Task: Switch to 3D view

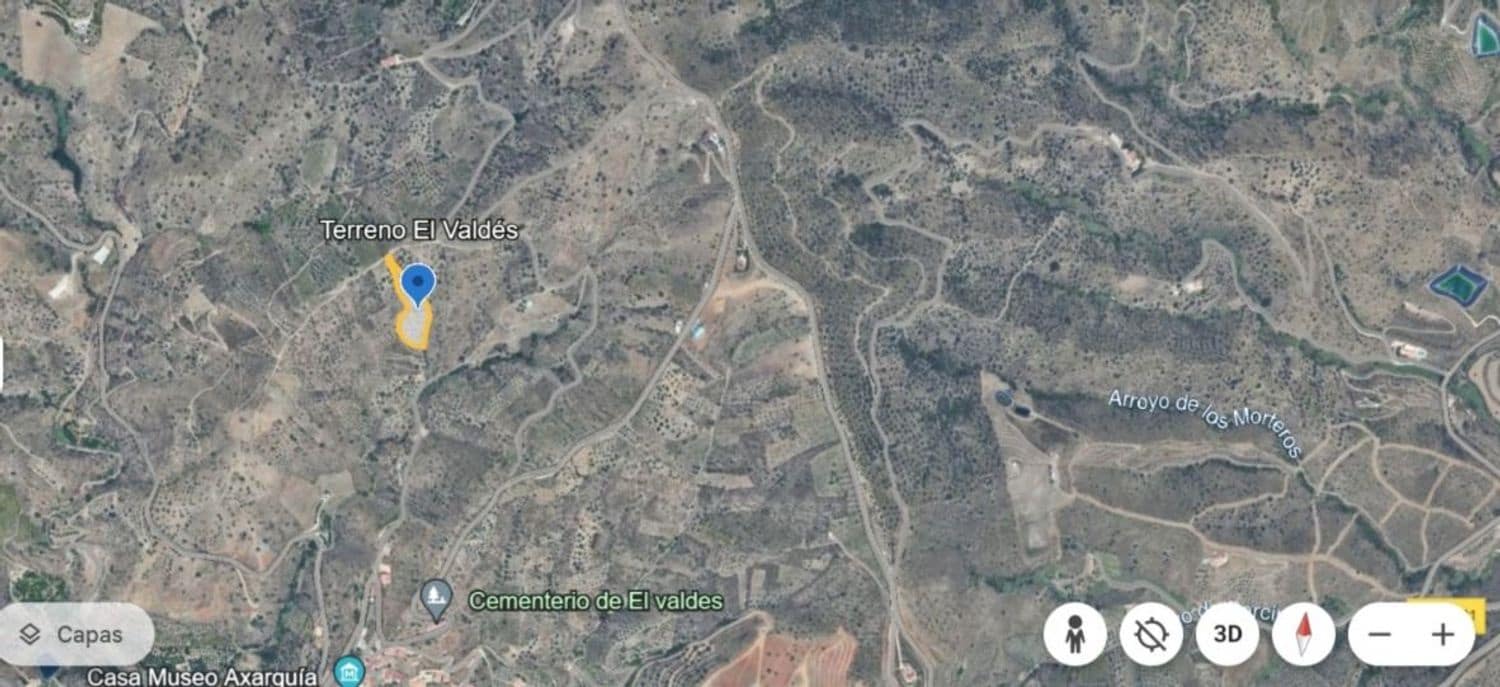Action: (1227, 634)
